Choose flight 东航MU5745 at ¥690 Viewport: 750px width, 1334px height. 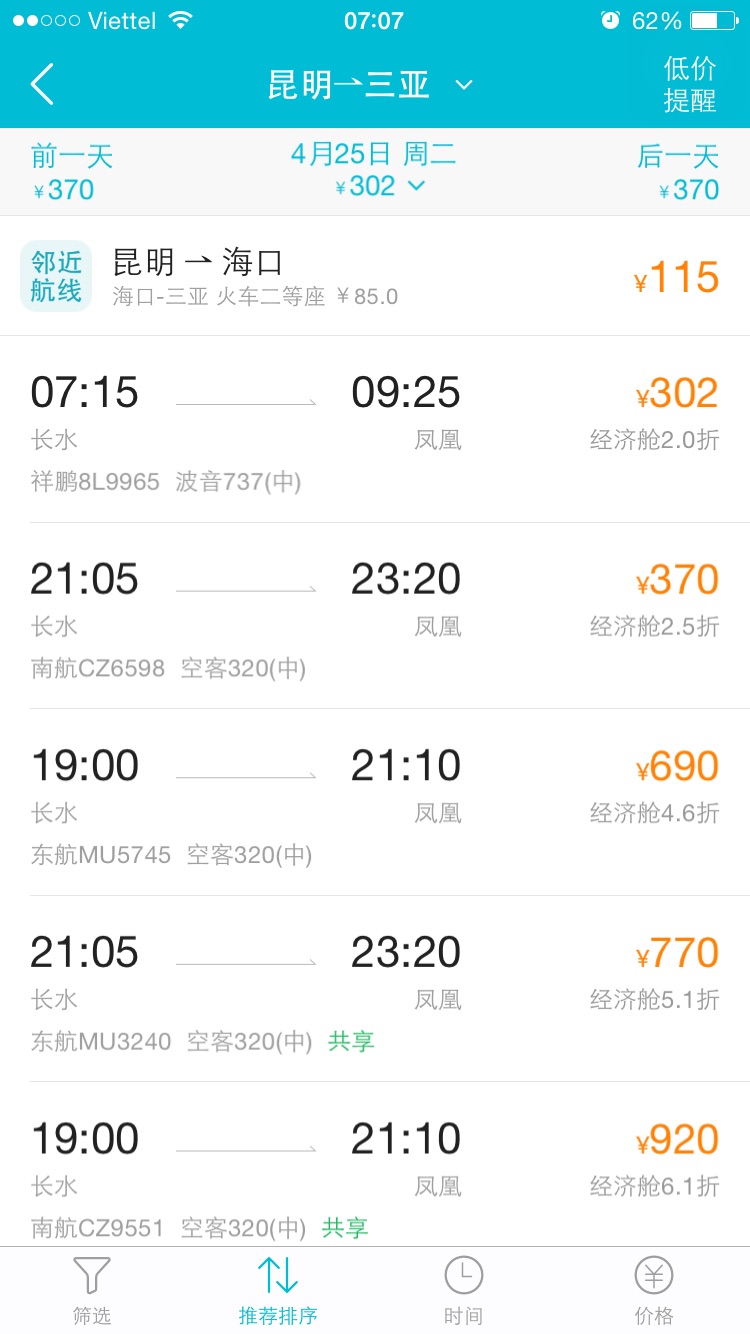375,802
